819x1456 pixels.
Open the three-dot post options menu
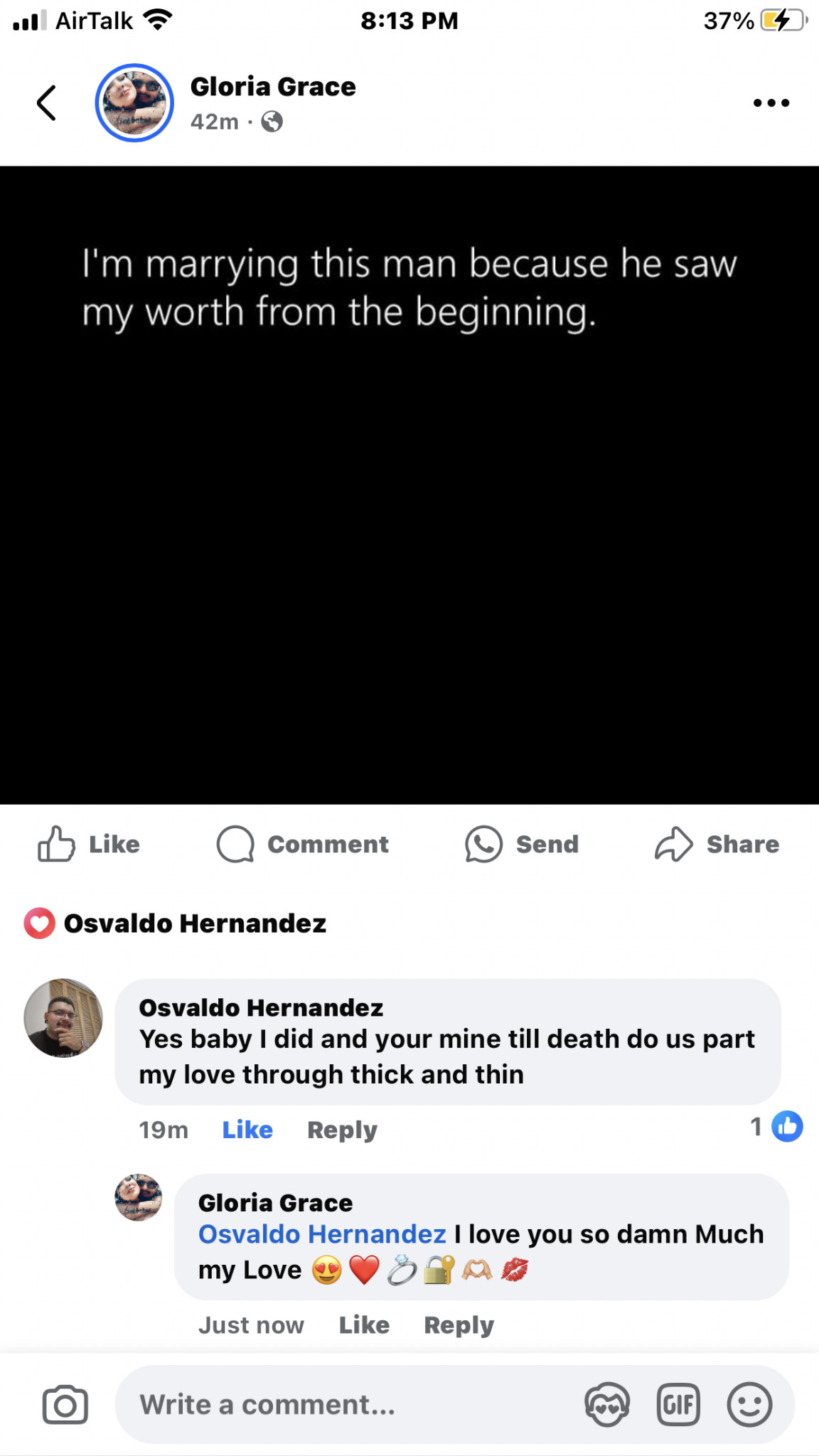click(x=771, y=103)
